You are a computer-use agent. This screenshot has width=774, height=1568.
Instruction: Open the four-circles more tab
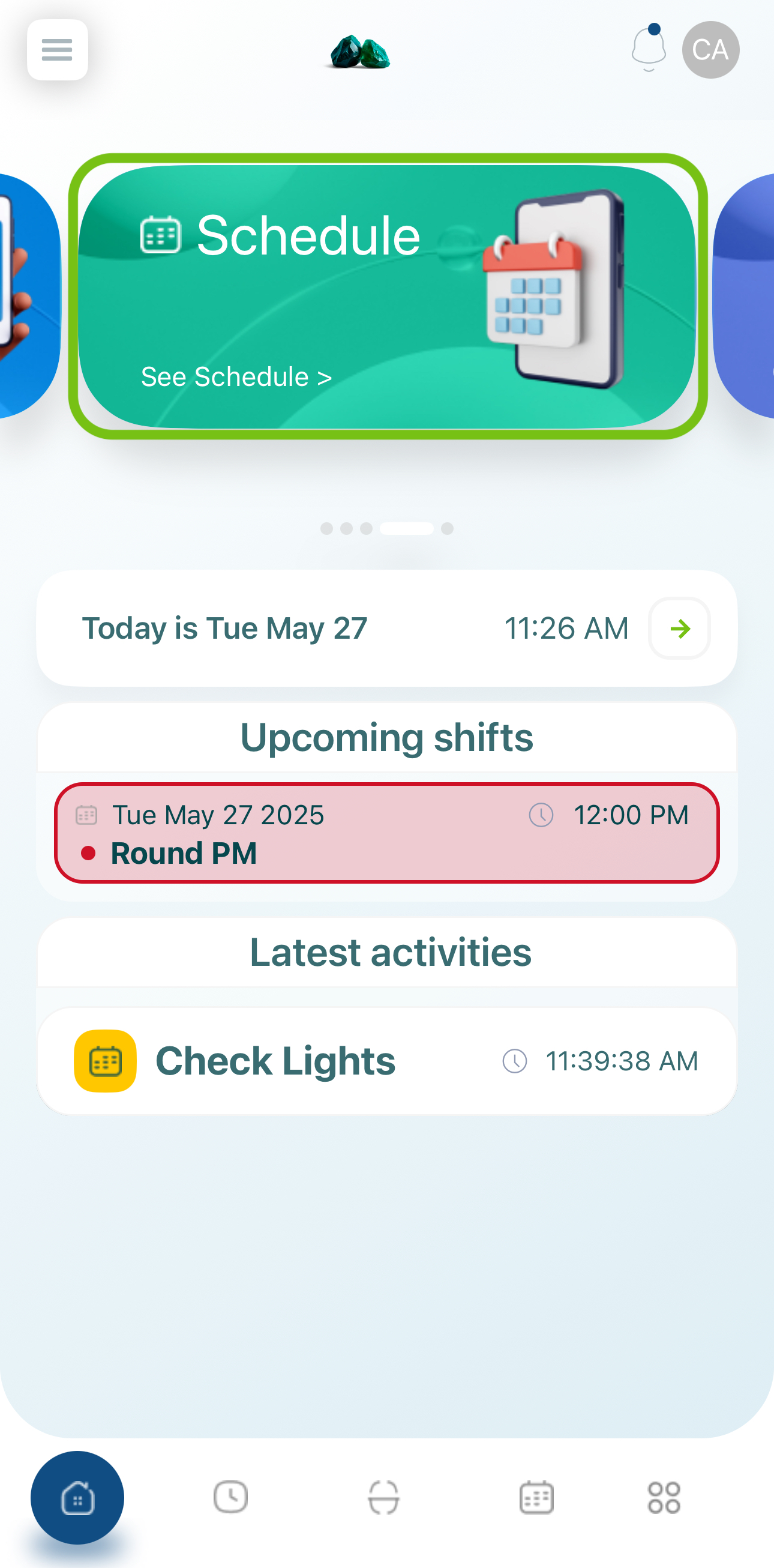point(663,1497)
